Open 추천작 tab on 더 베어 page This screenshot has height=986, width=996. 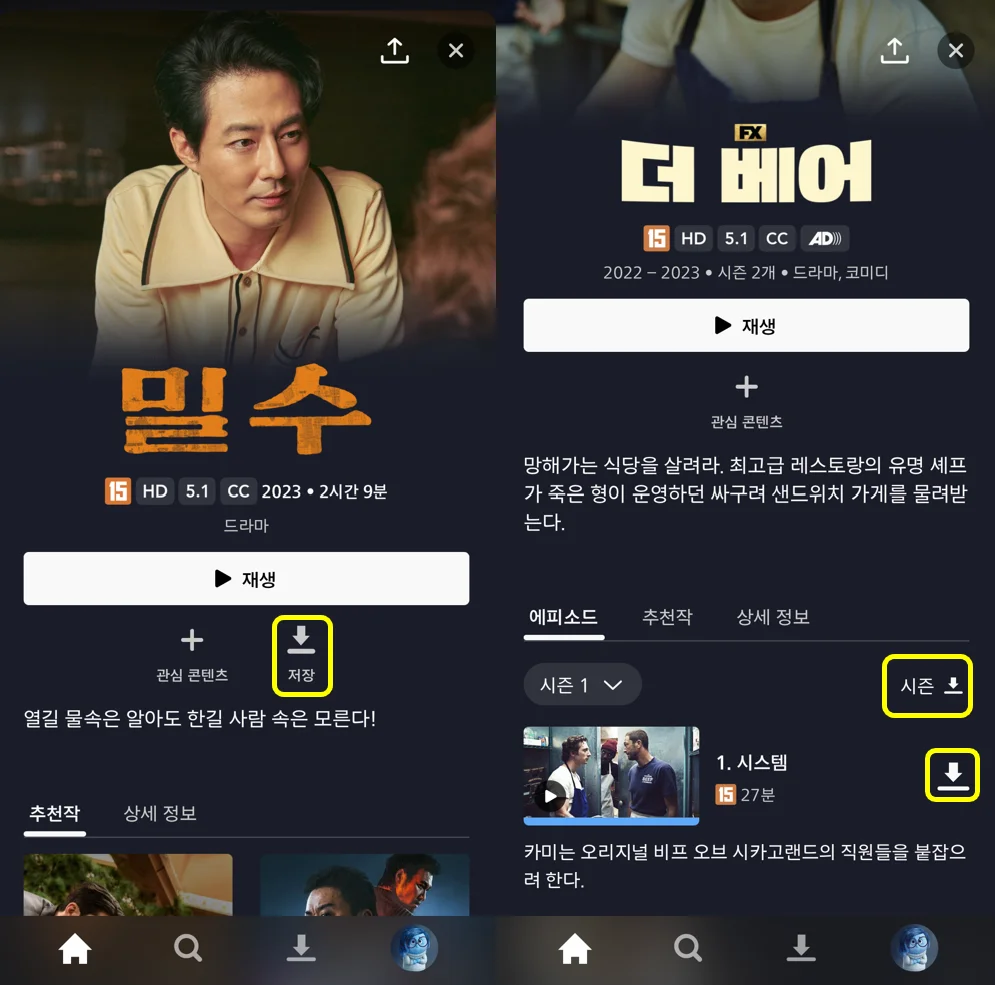pos(667,617)
